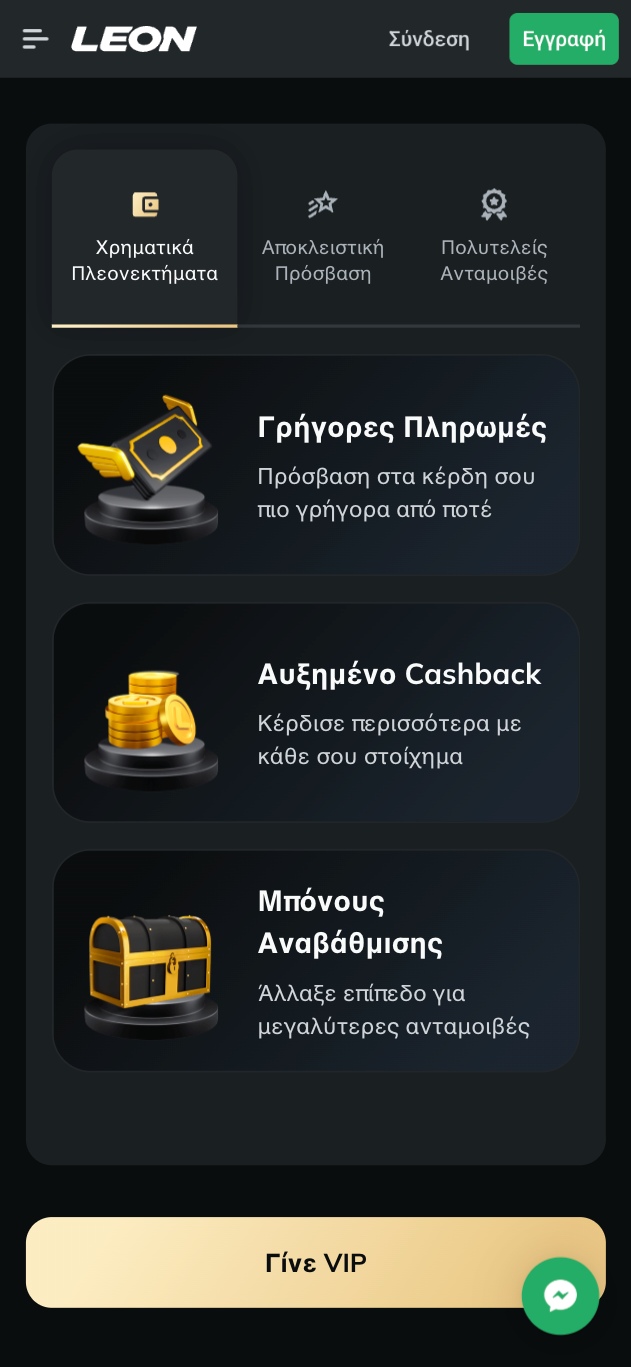Screen dimensions: 631x1367
Task: Select the Χρηματικά Πλεονεκτήματα tab
Action: (145, 238)
